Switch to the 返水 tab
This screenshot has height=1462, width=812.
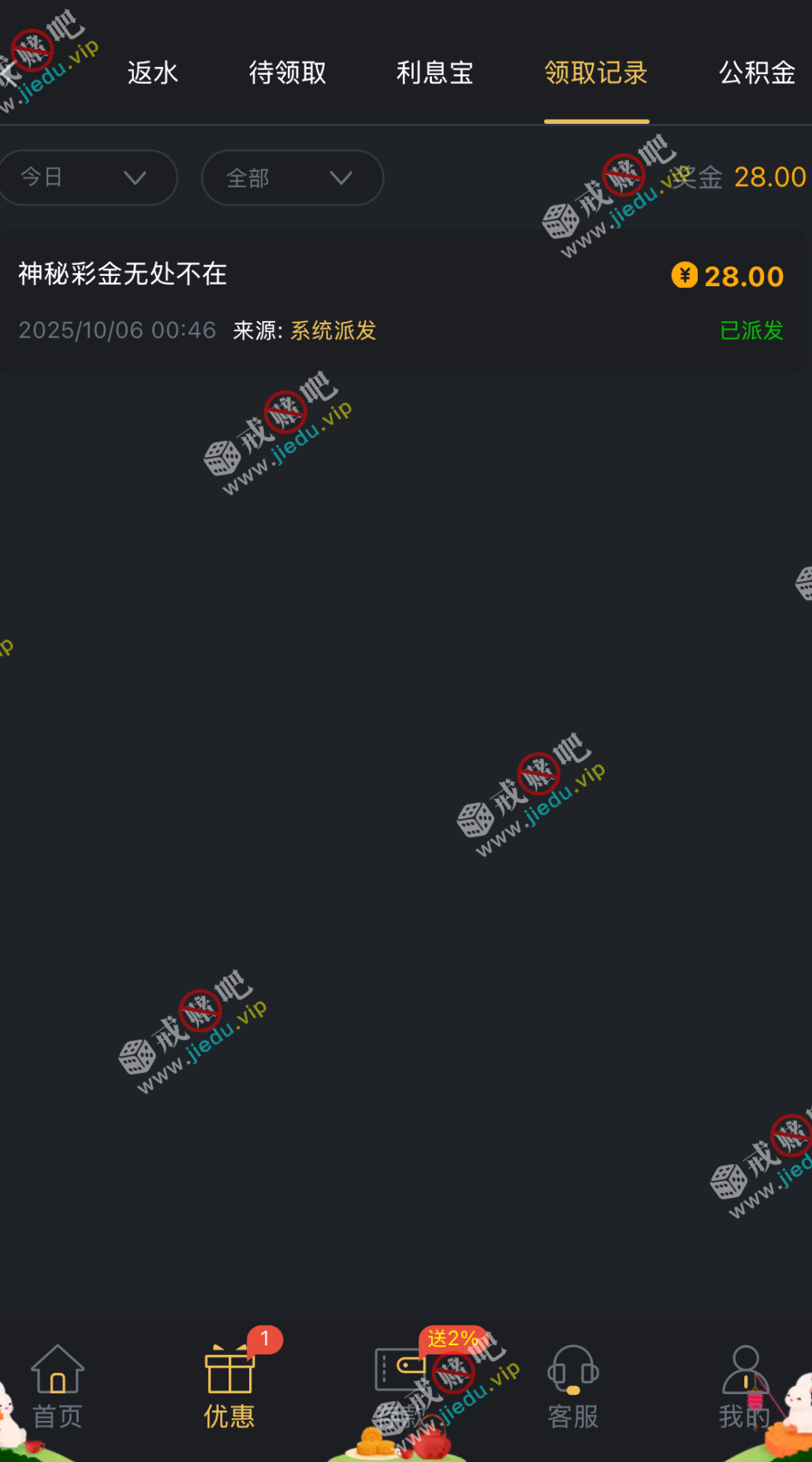[153, 73]
